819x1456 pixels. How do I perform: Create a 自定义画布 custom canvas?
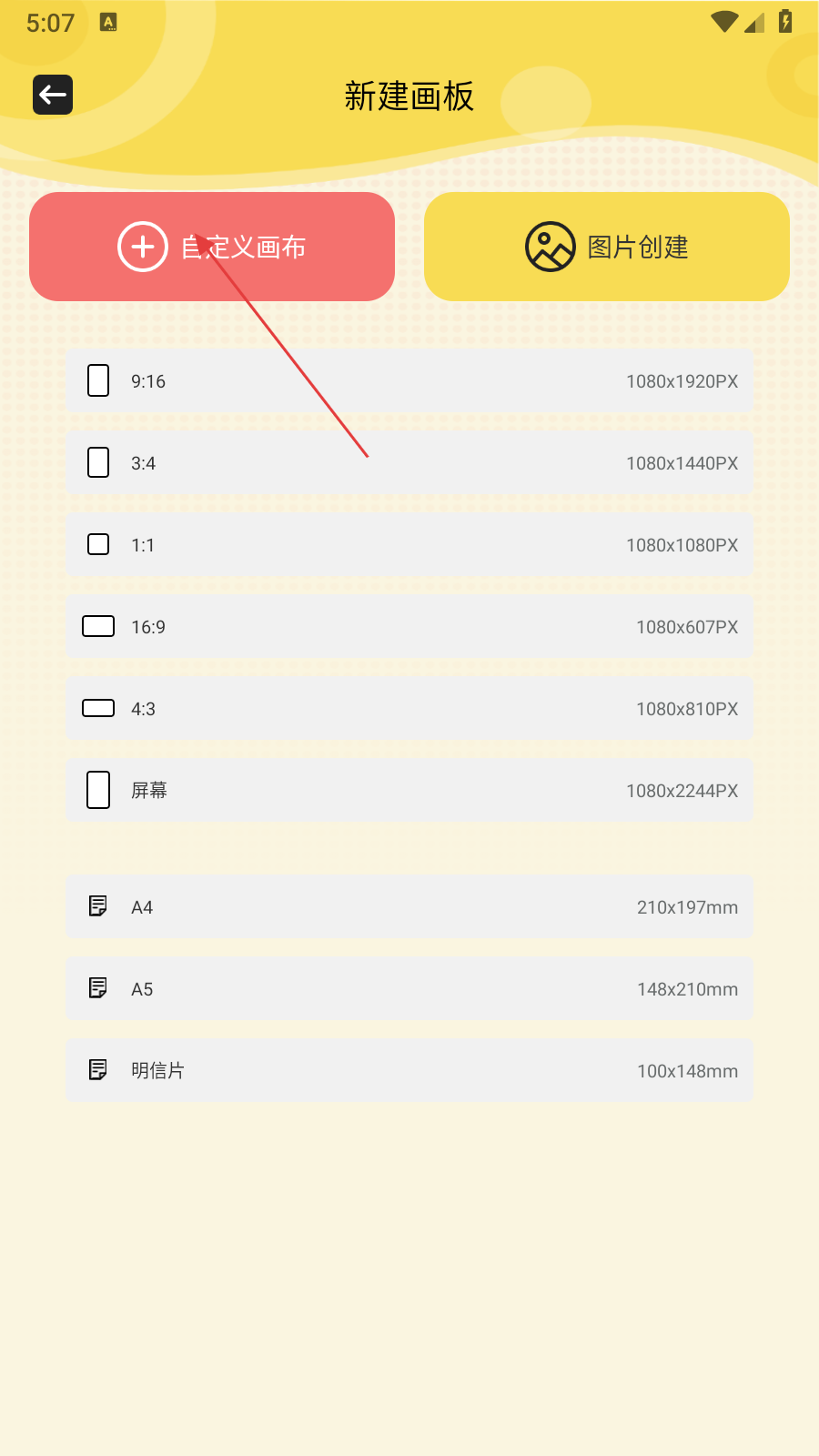click(212, 247)
